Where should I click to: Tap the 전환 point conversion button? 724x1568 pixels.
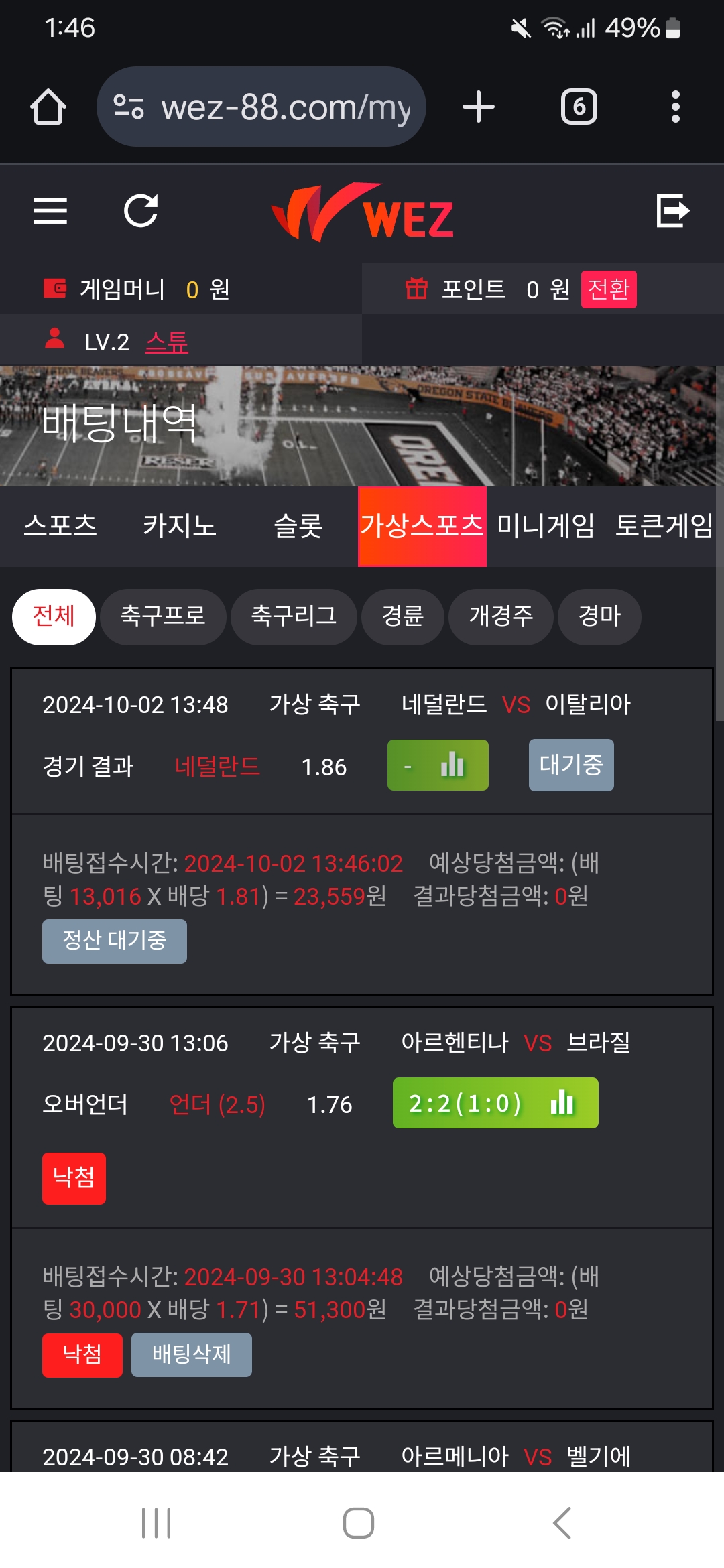point(608,289)
